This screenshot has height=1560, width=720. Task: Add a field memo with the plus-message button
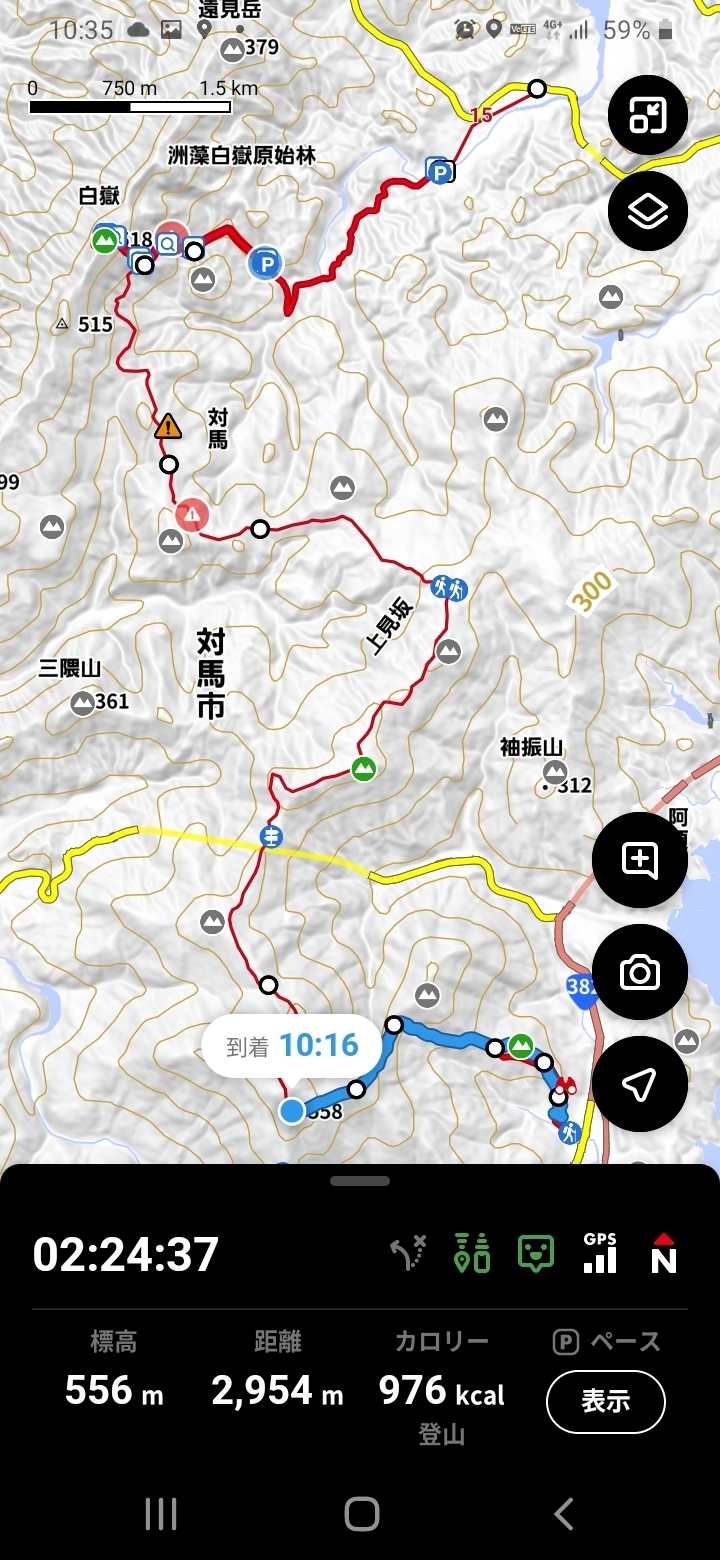(x=640, y=860)
